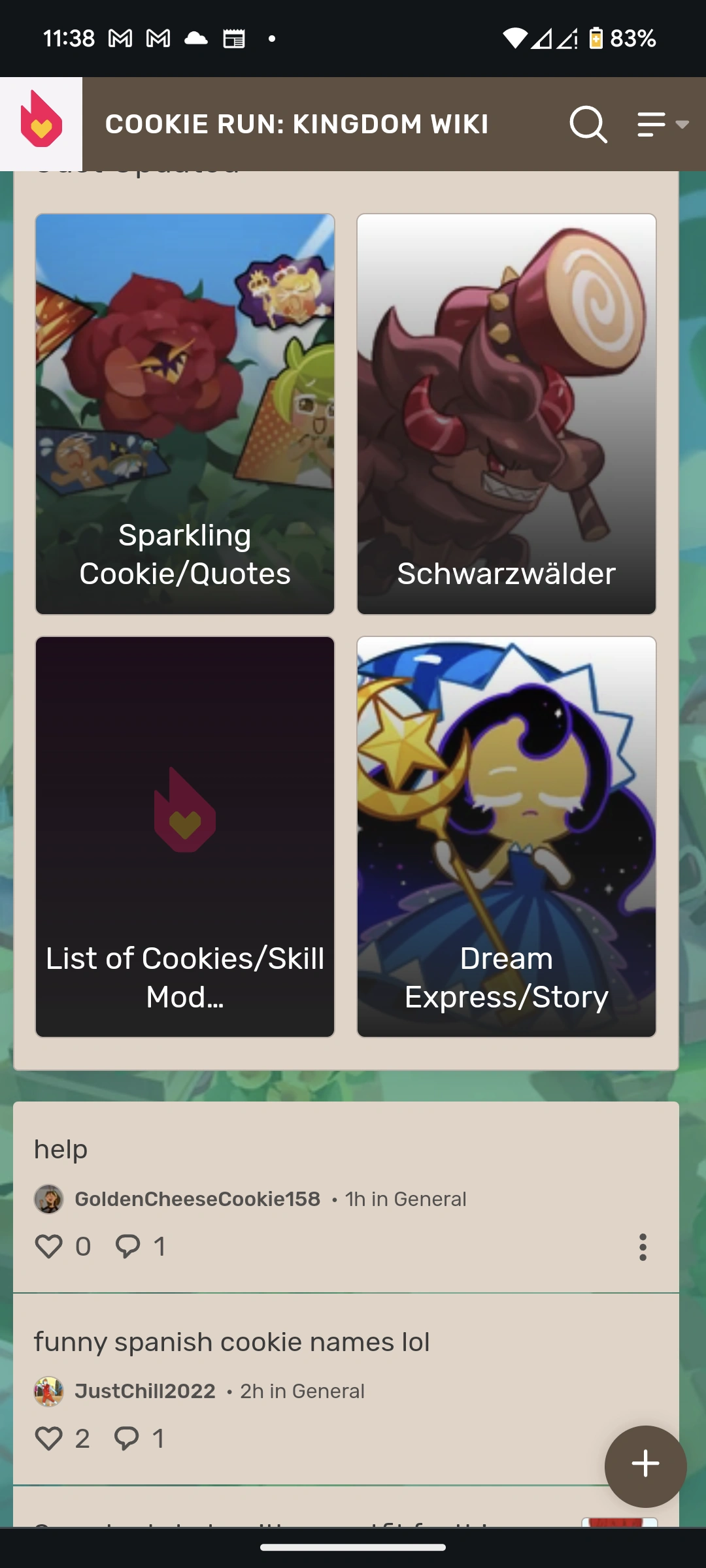
Task: Open List of Cookies/Skill Mod… card
Action: [x=185, y=836]
